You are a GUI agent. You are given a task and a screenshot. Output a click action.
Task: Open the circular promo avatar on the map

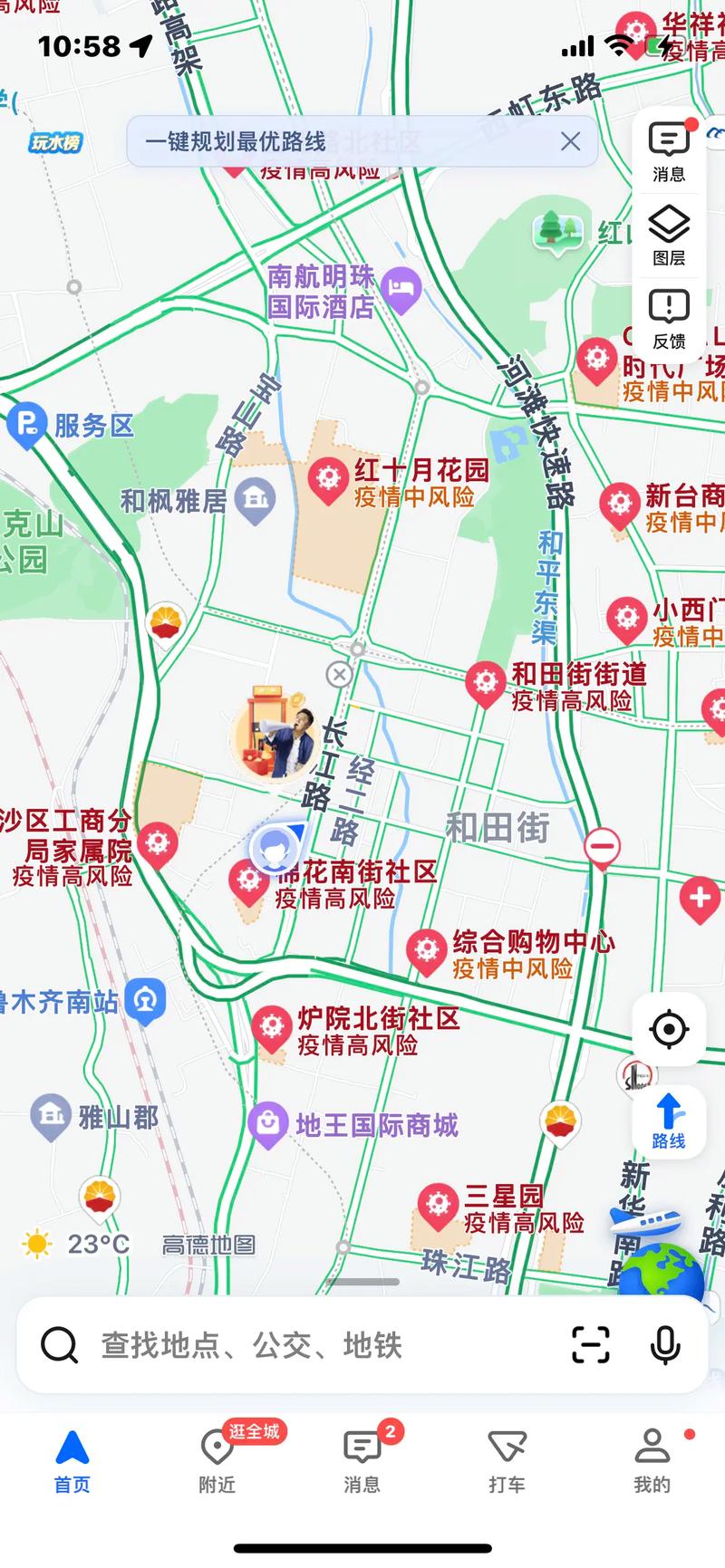click(x=275, y=736)
